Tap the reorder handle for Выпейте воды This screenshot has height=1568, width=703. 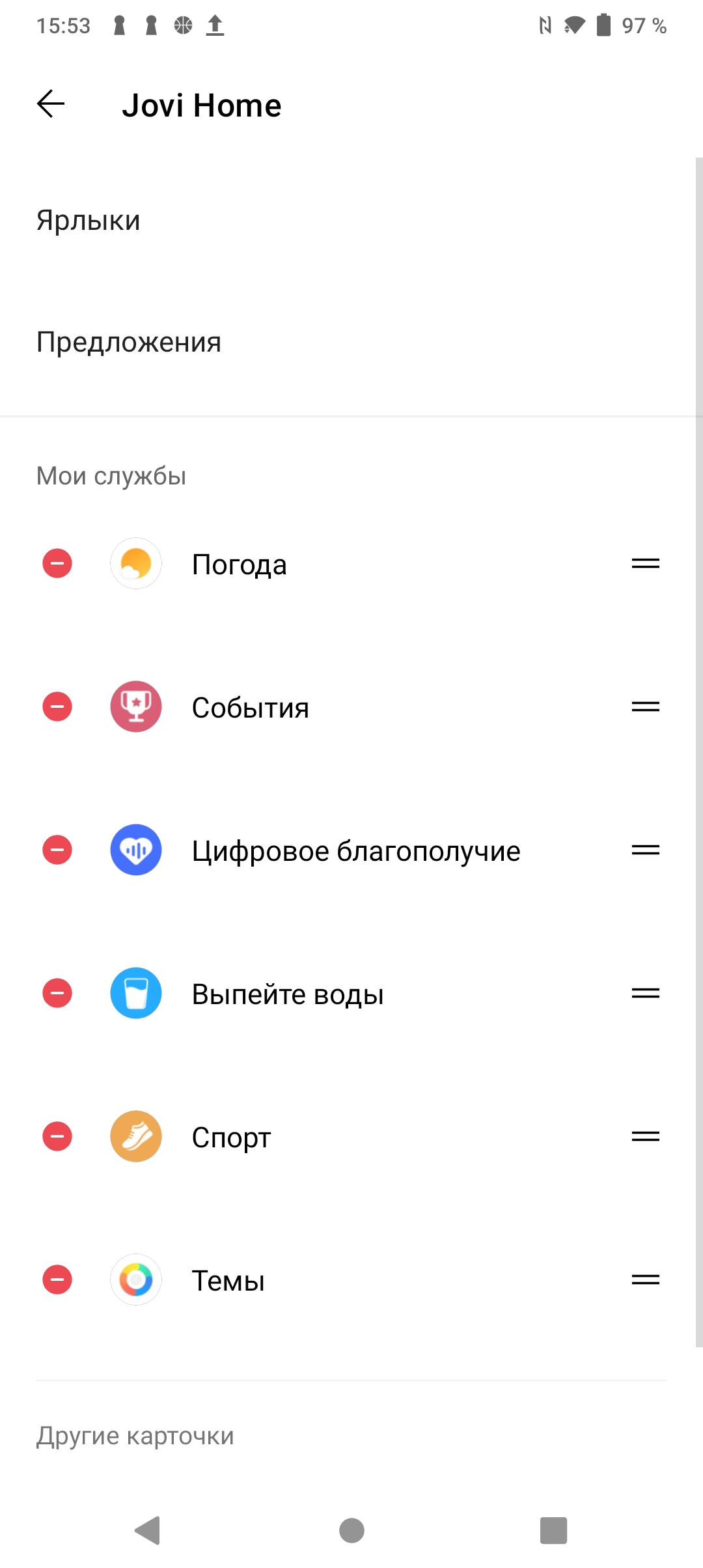point(646,993)
